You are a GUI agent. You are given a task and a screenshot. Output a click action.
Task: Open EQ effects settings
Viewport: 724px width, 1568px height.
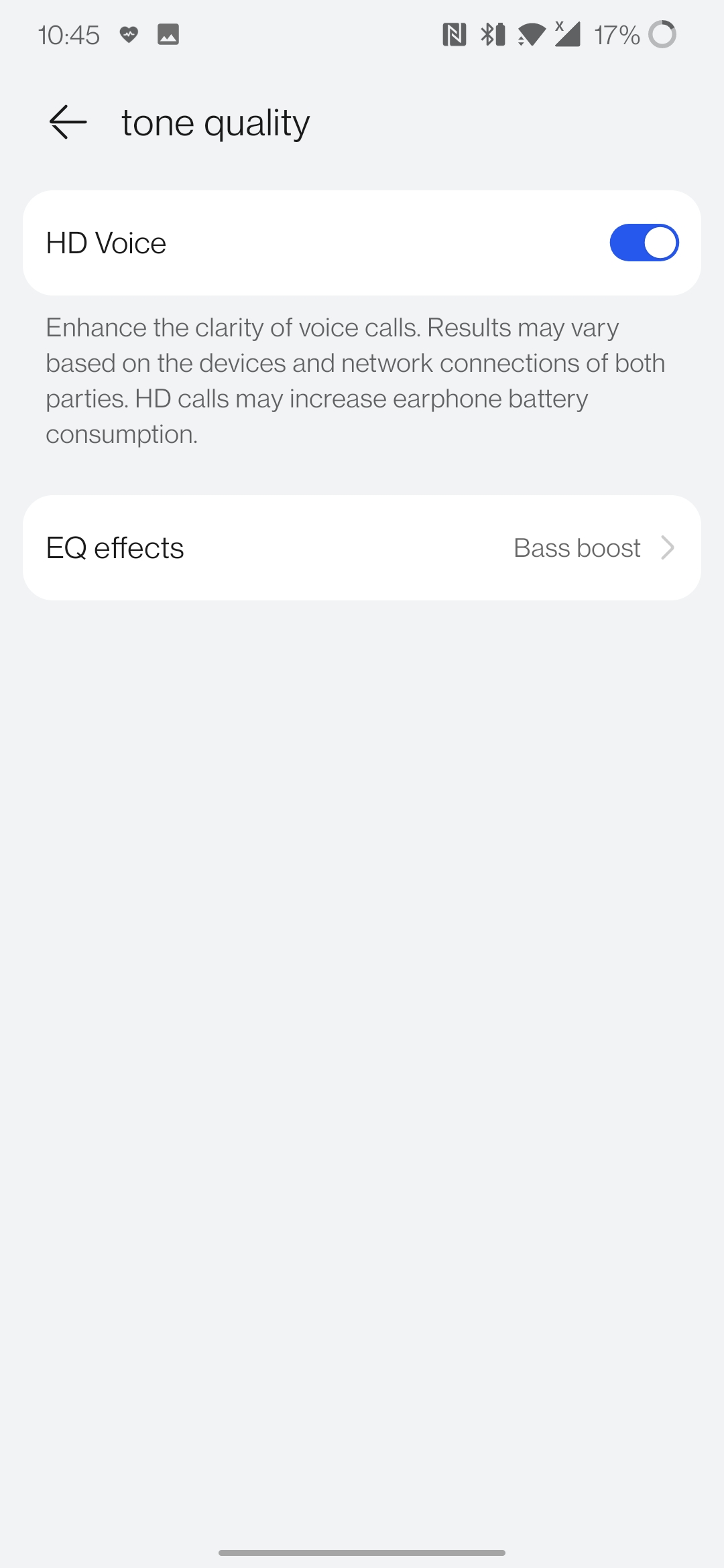point(362,547)
